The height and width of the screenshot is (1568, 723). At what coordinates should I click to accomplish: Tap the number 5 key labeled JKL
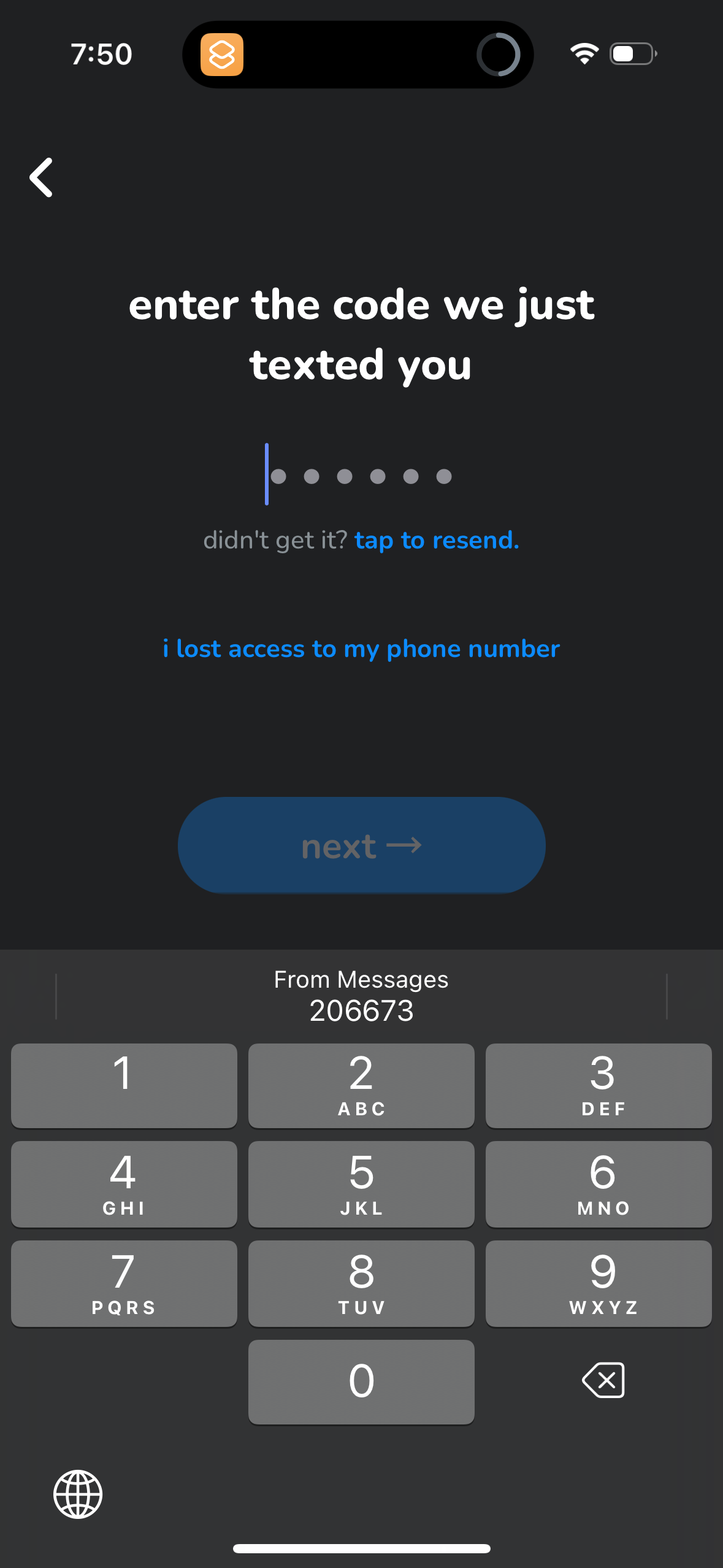point(361,1184)
